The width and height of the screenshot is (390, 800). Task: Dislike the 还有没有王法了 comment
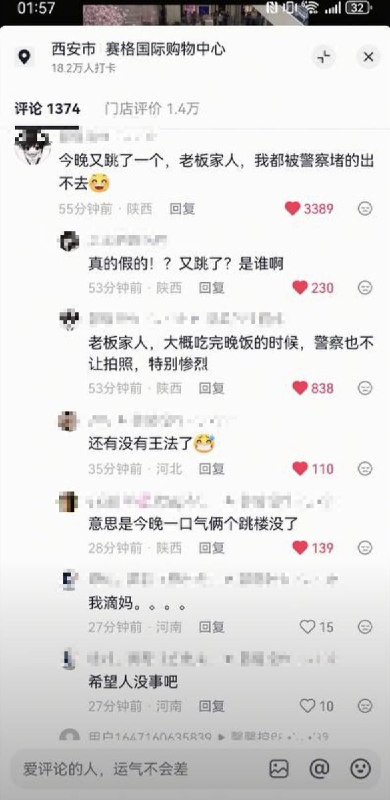(365, 468)
